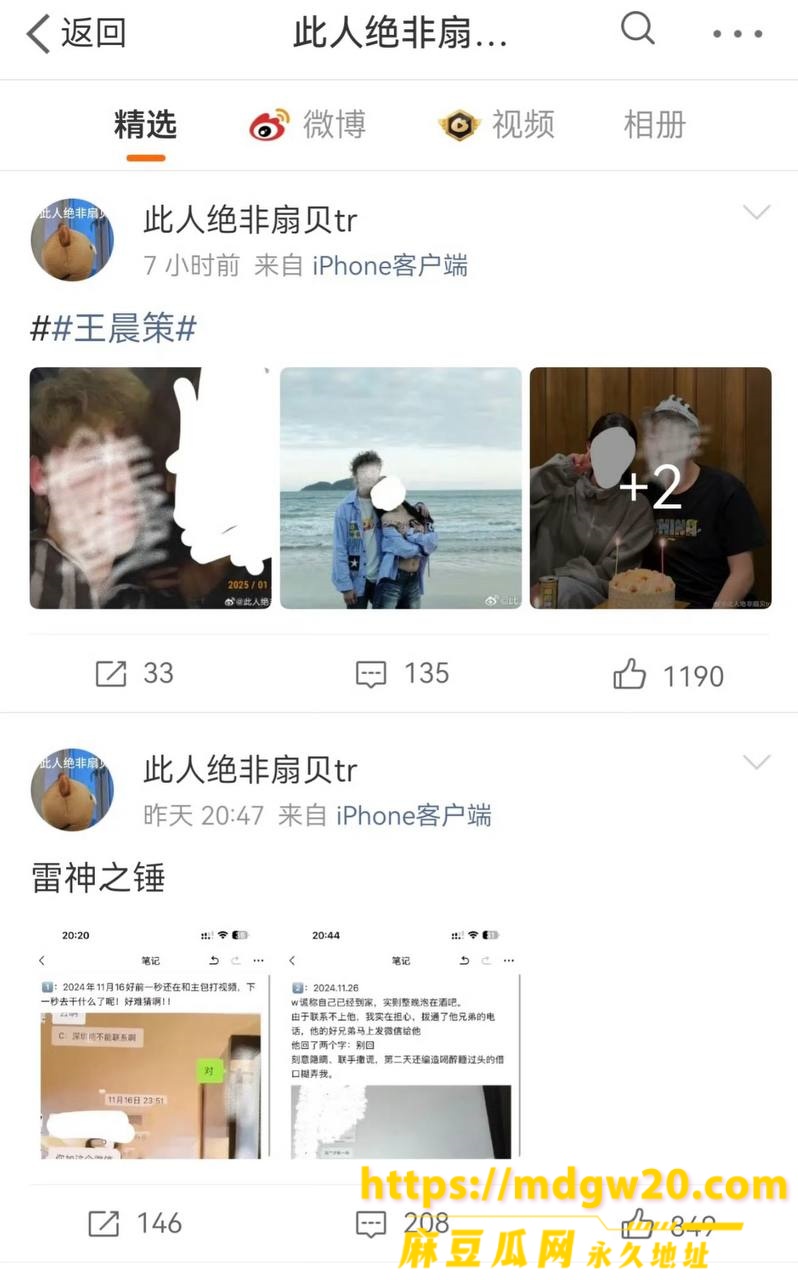
Task: Open the beach photo in first post
Action: (400, 488)
